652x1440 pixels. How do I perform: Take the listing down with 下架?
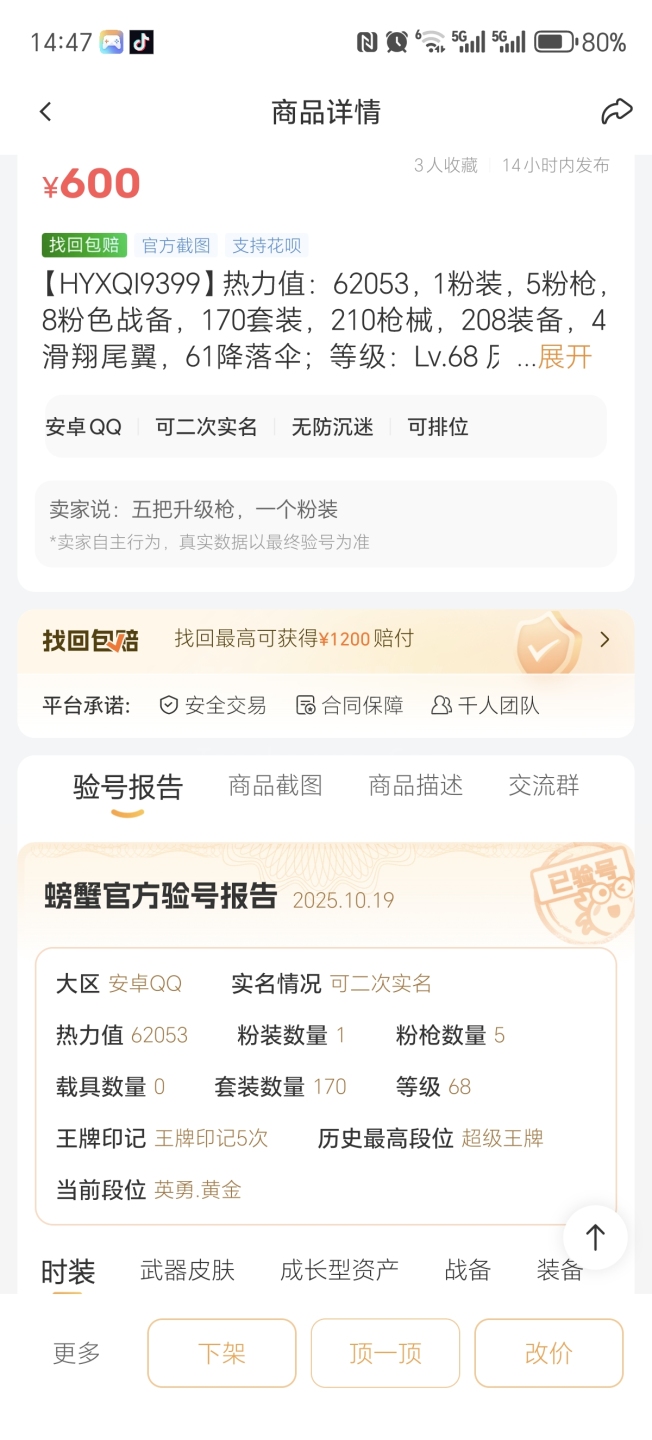tap(222, 1353)
